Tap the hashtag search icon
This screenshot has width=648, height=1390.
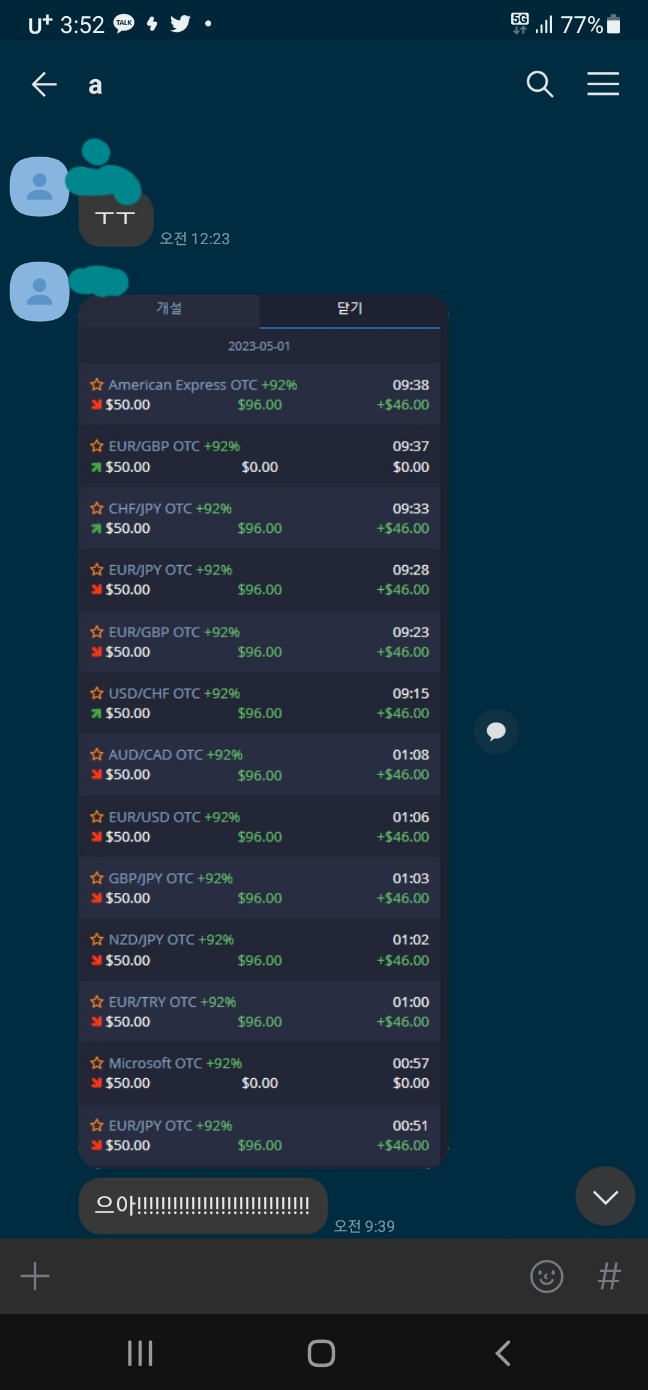tap(609, 1276)
